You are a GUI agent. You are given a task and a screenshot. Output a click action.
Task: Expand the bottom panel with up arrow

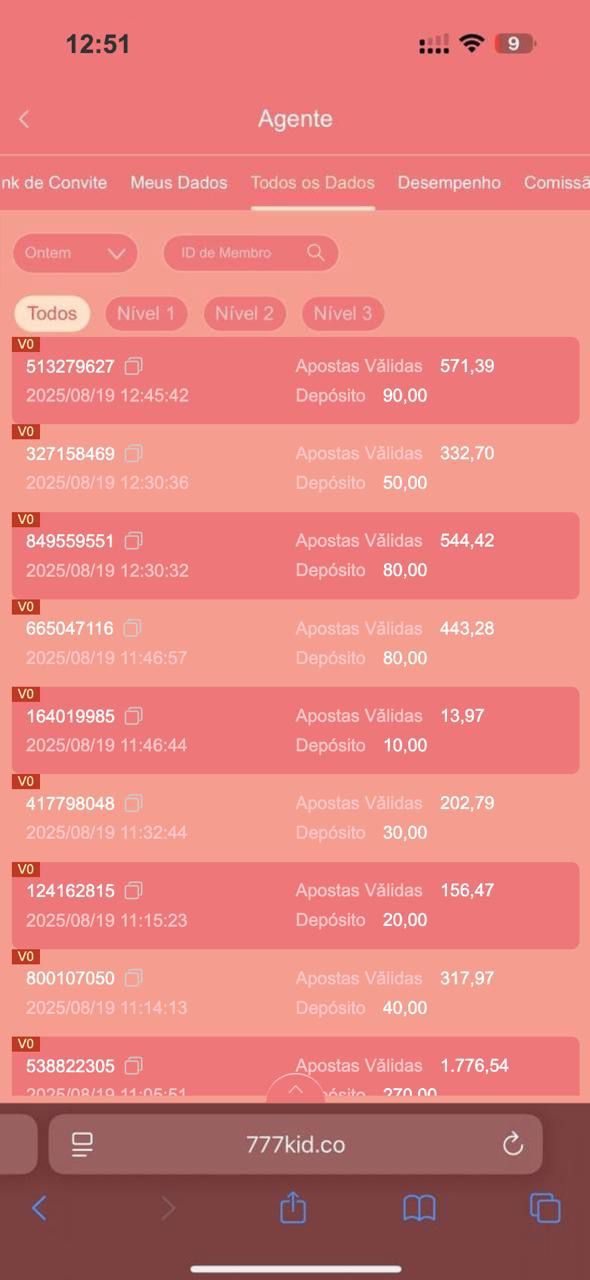click(296, 1089)
